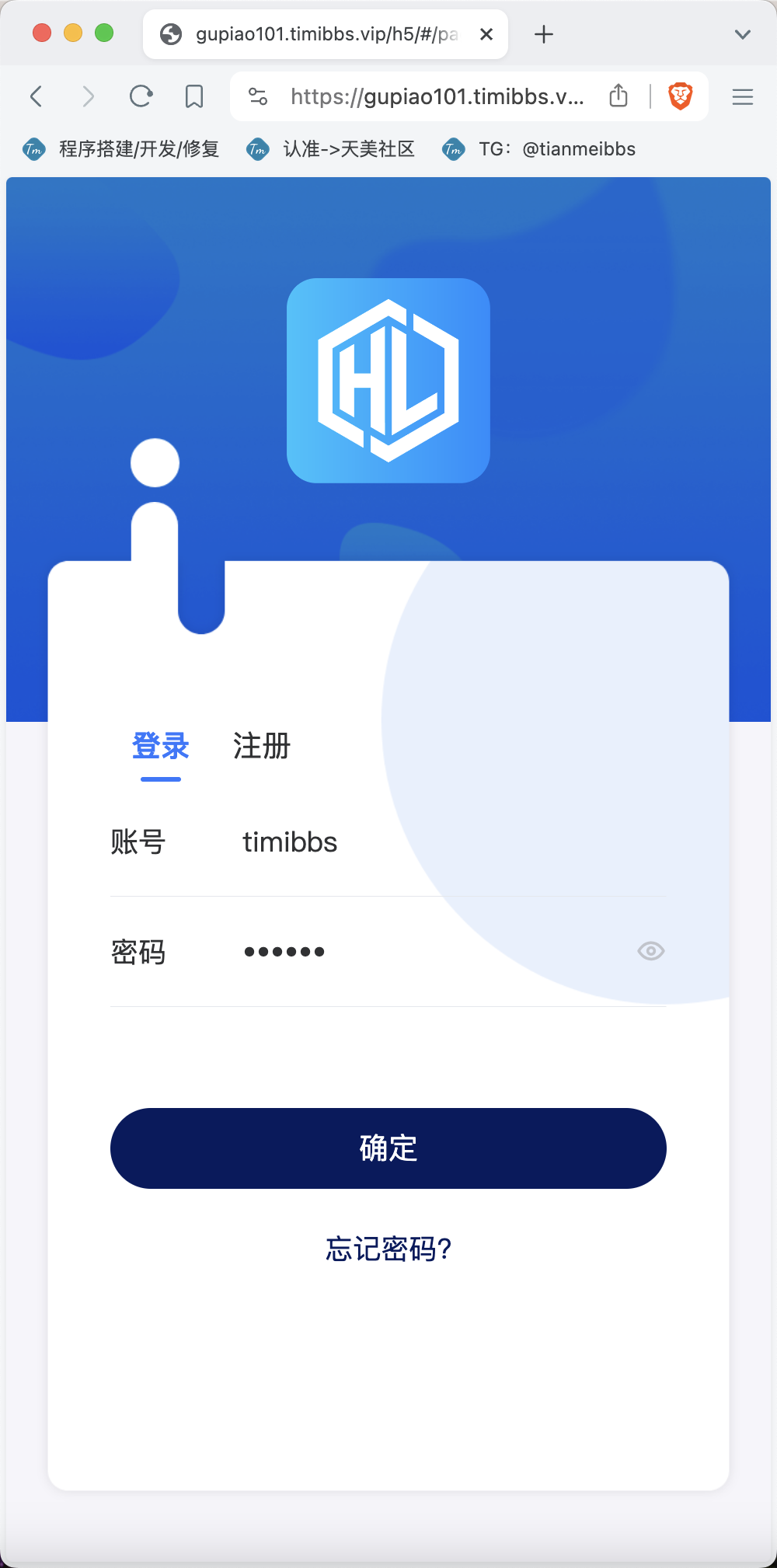The height and width of the screenshot is (1568, 777).
Task: Open the site settings icon in address bar
Action: pyautogui.click(x=258, y=96)
